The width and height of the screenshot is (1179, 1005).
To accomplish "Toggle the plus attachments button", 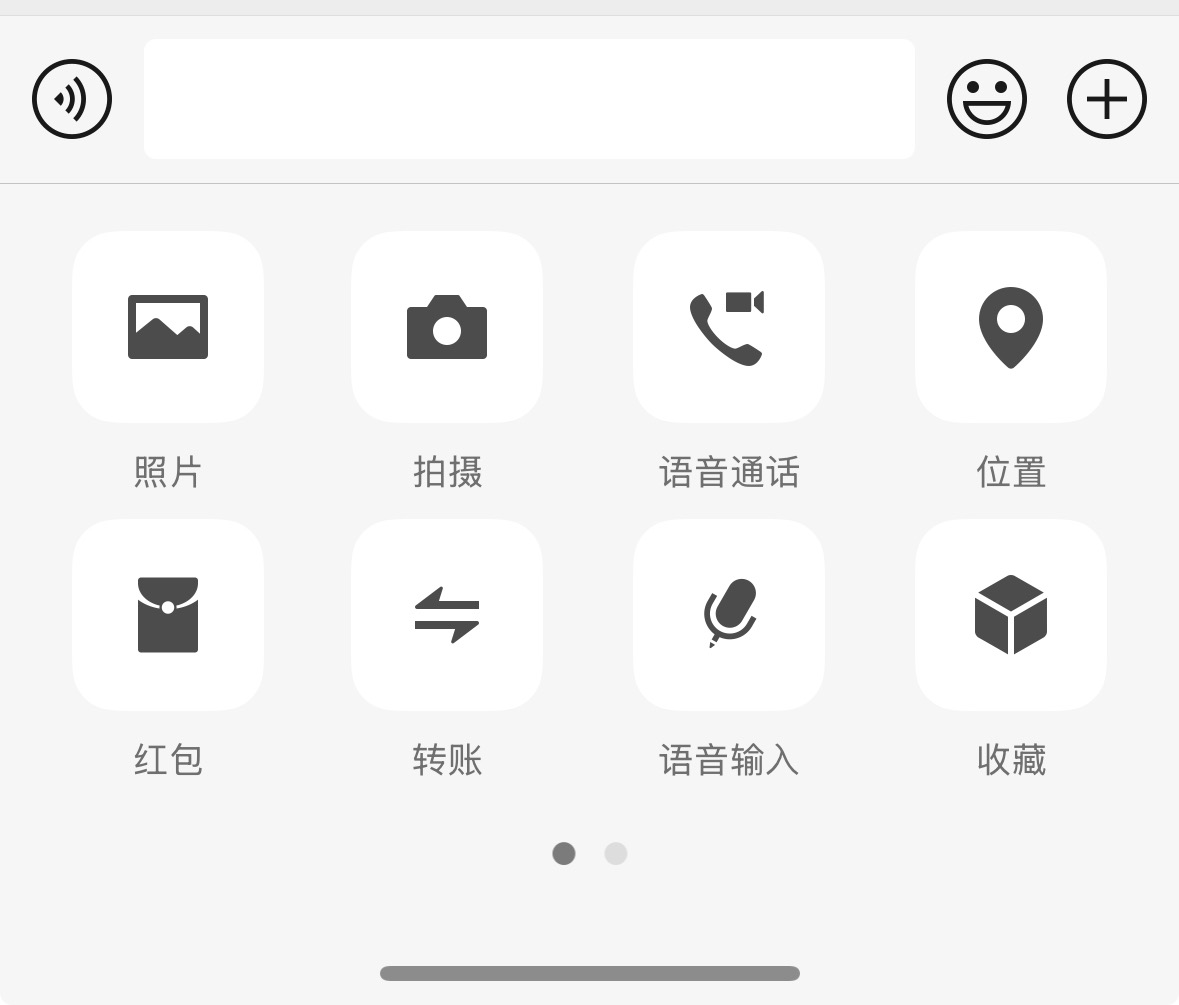I will [1107, 99].
